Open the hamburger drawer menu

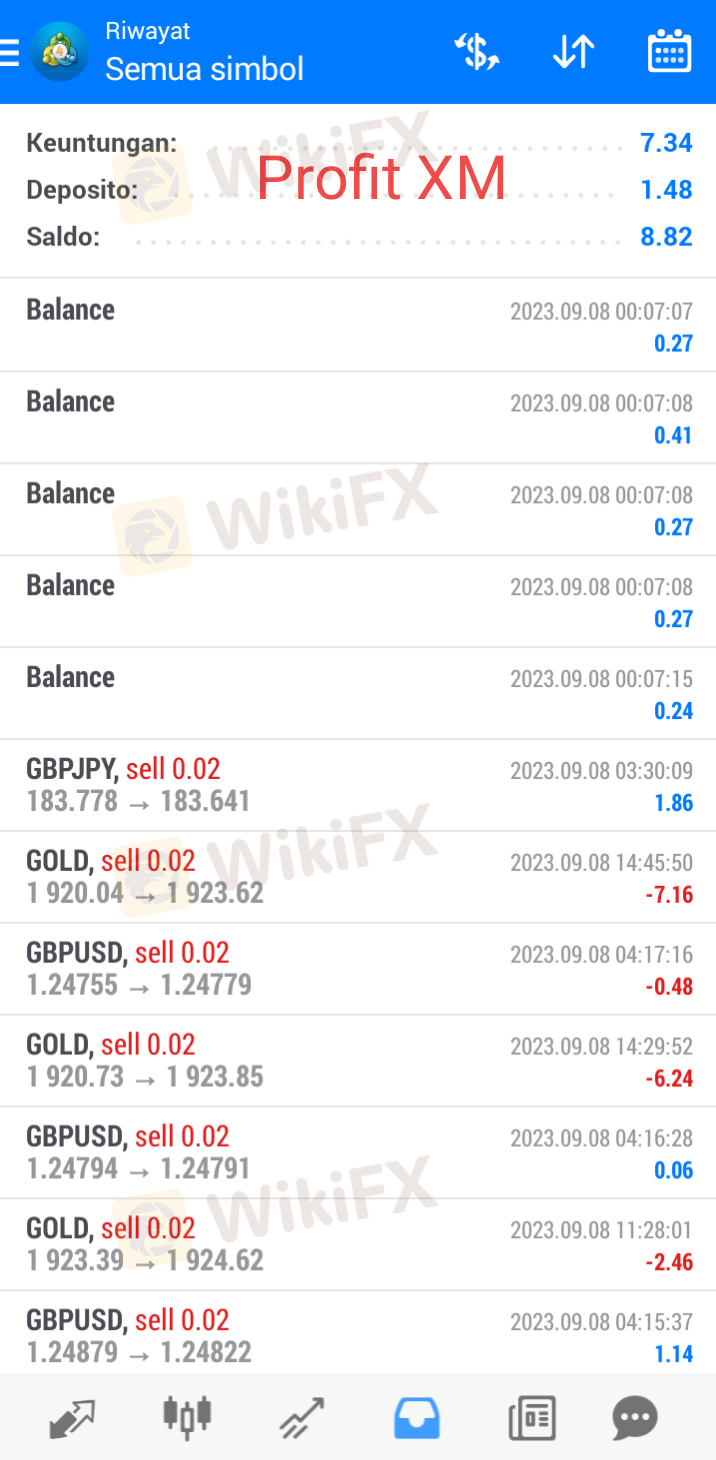(x=9, y=52)
